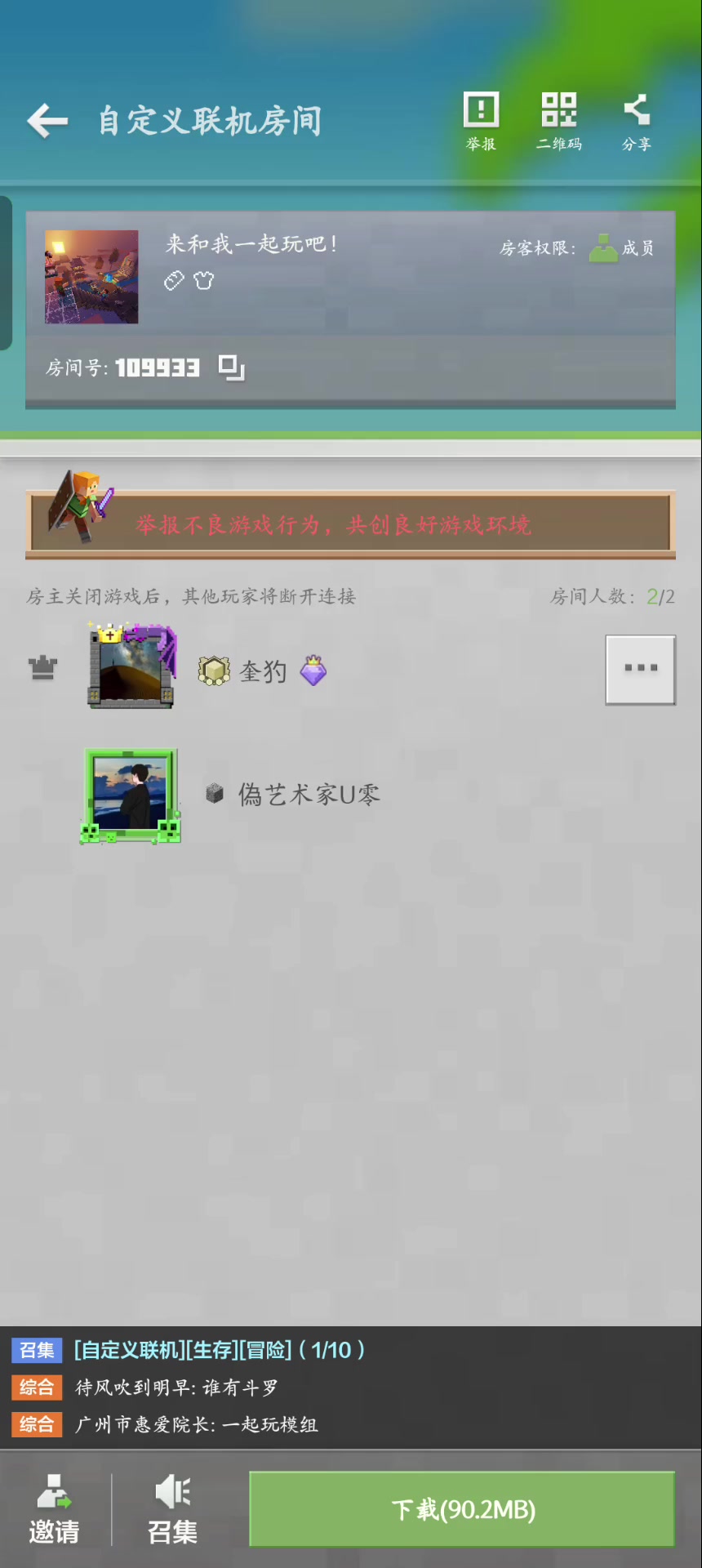
Task: Open the report bad behavior banner
Action: (x=350, y=524)
